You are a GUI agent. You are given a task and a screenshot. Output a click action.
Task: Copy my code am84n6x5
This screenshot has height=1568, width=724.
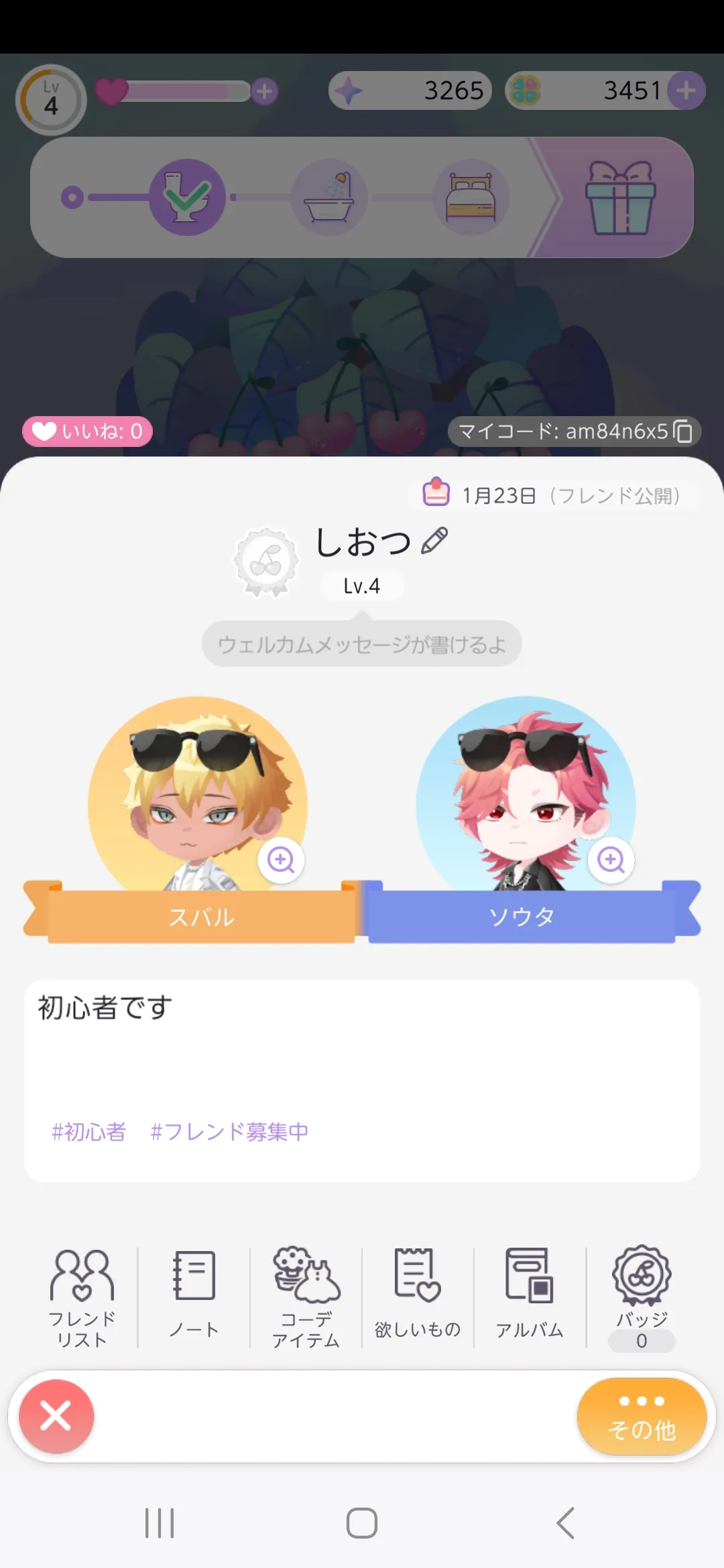tap(683, 431)
